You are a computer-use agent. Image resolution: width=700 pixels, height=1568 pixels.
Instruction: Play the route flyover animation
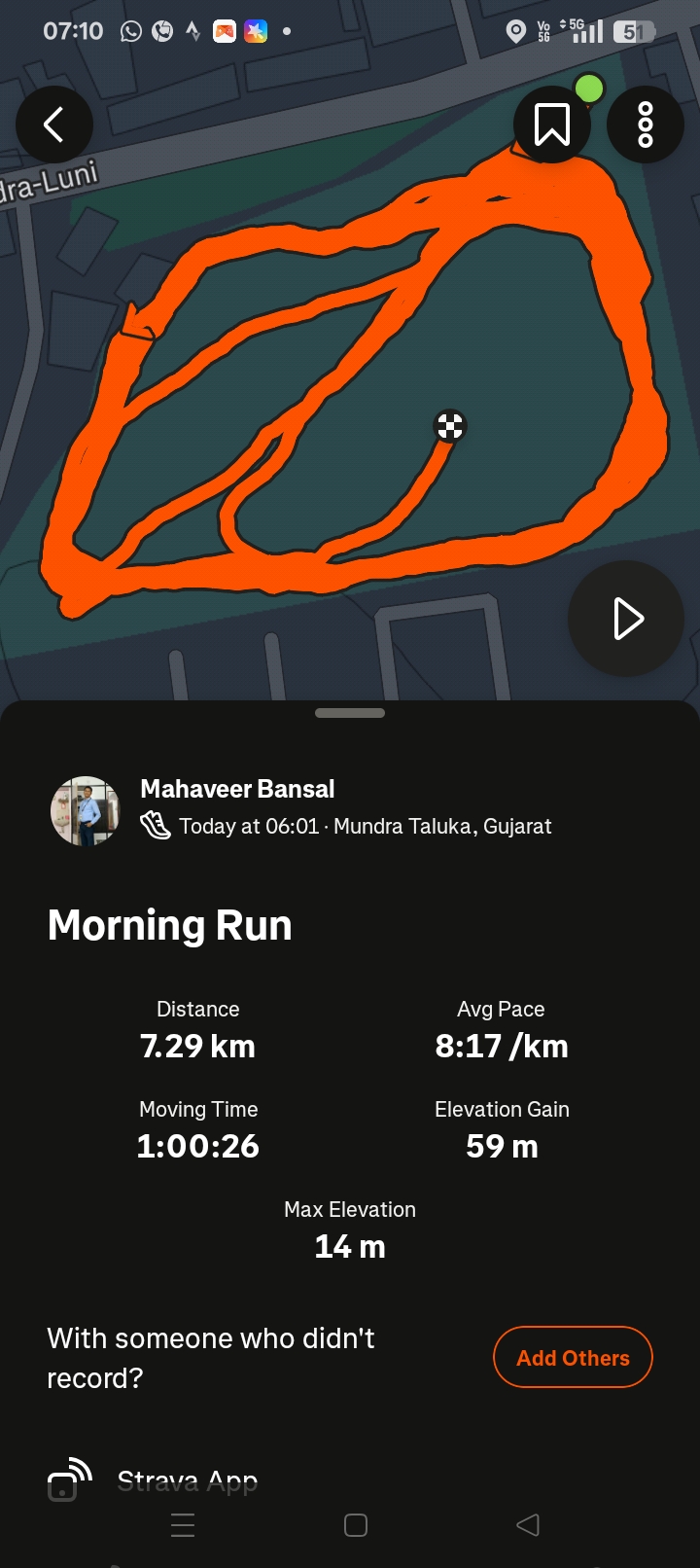click(626, 619)
